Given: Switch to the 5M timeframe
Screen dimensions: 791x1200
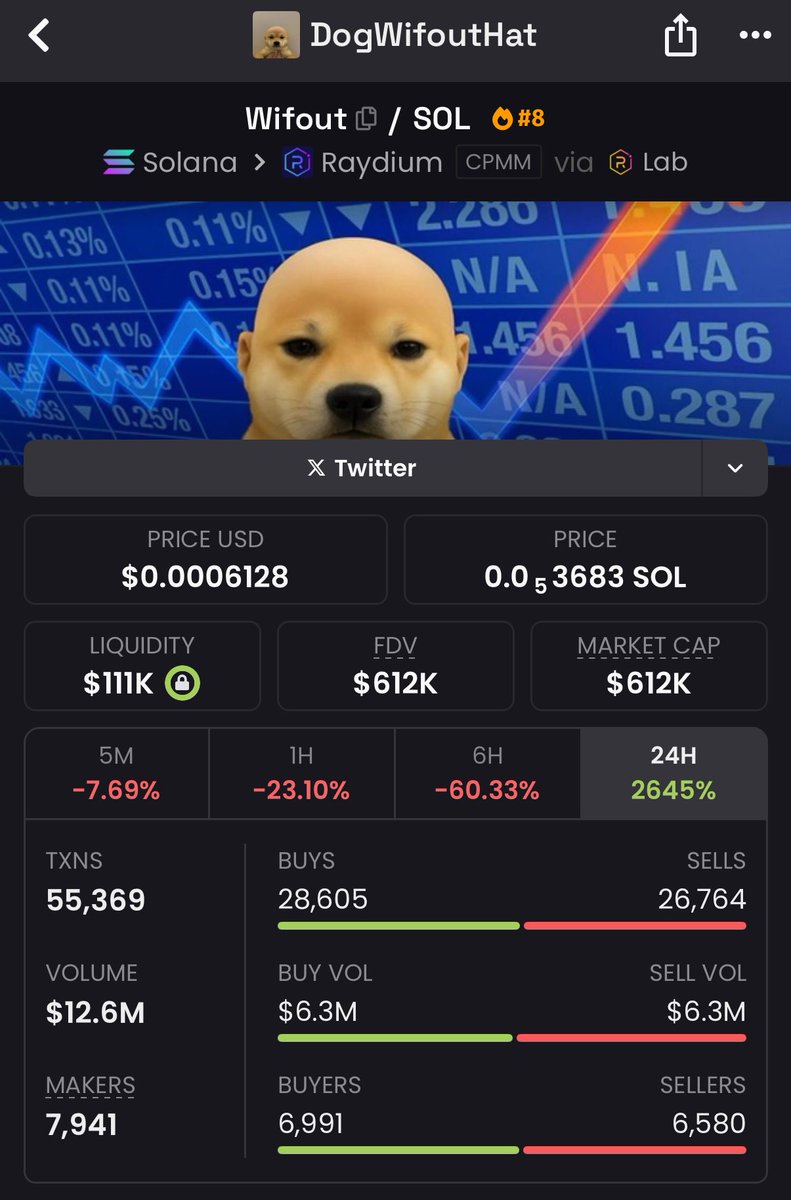Looking at the screenshot, I should (116, 774).
